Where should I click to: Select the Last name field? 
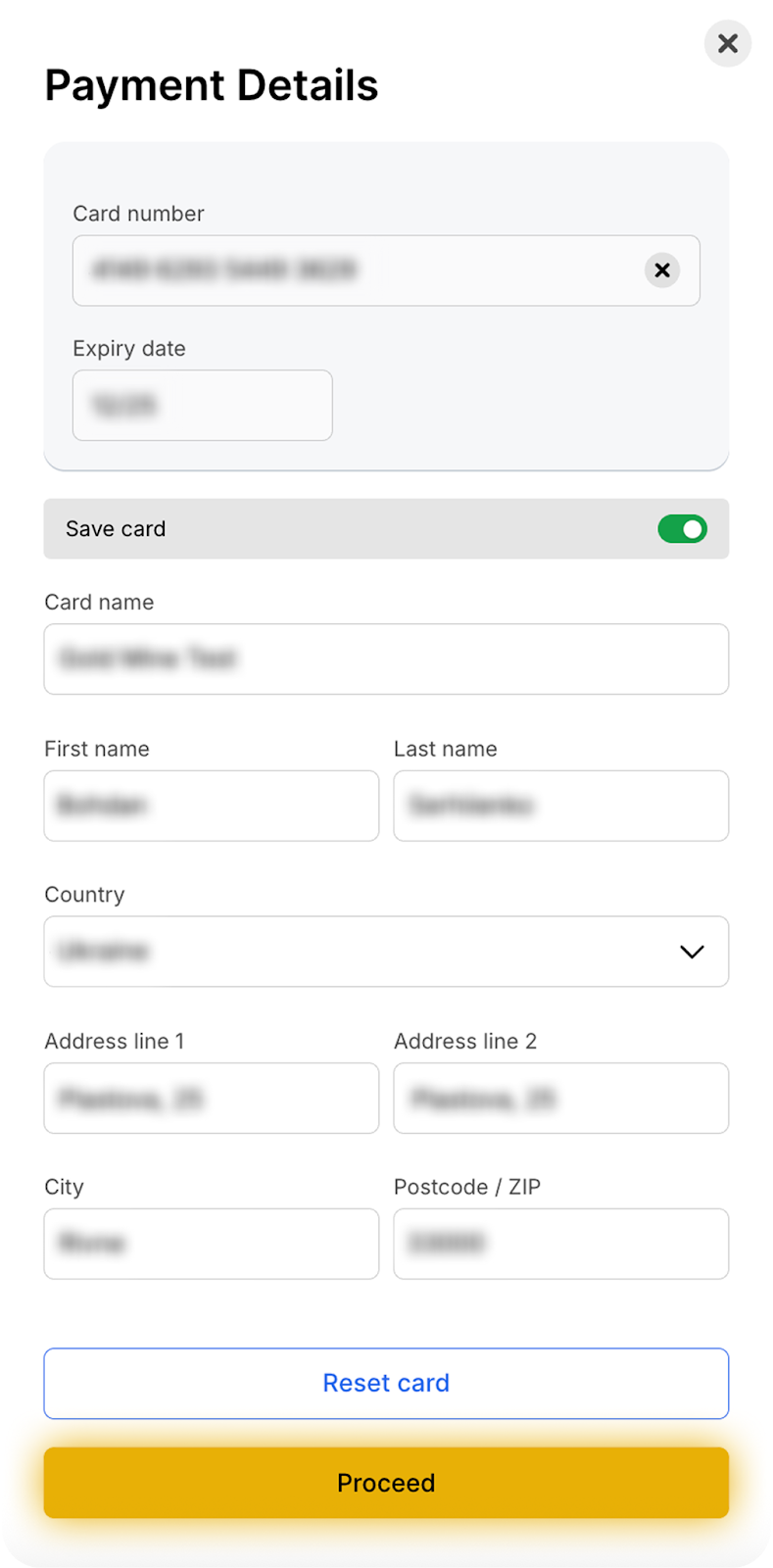coord(560,806)
